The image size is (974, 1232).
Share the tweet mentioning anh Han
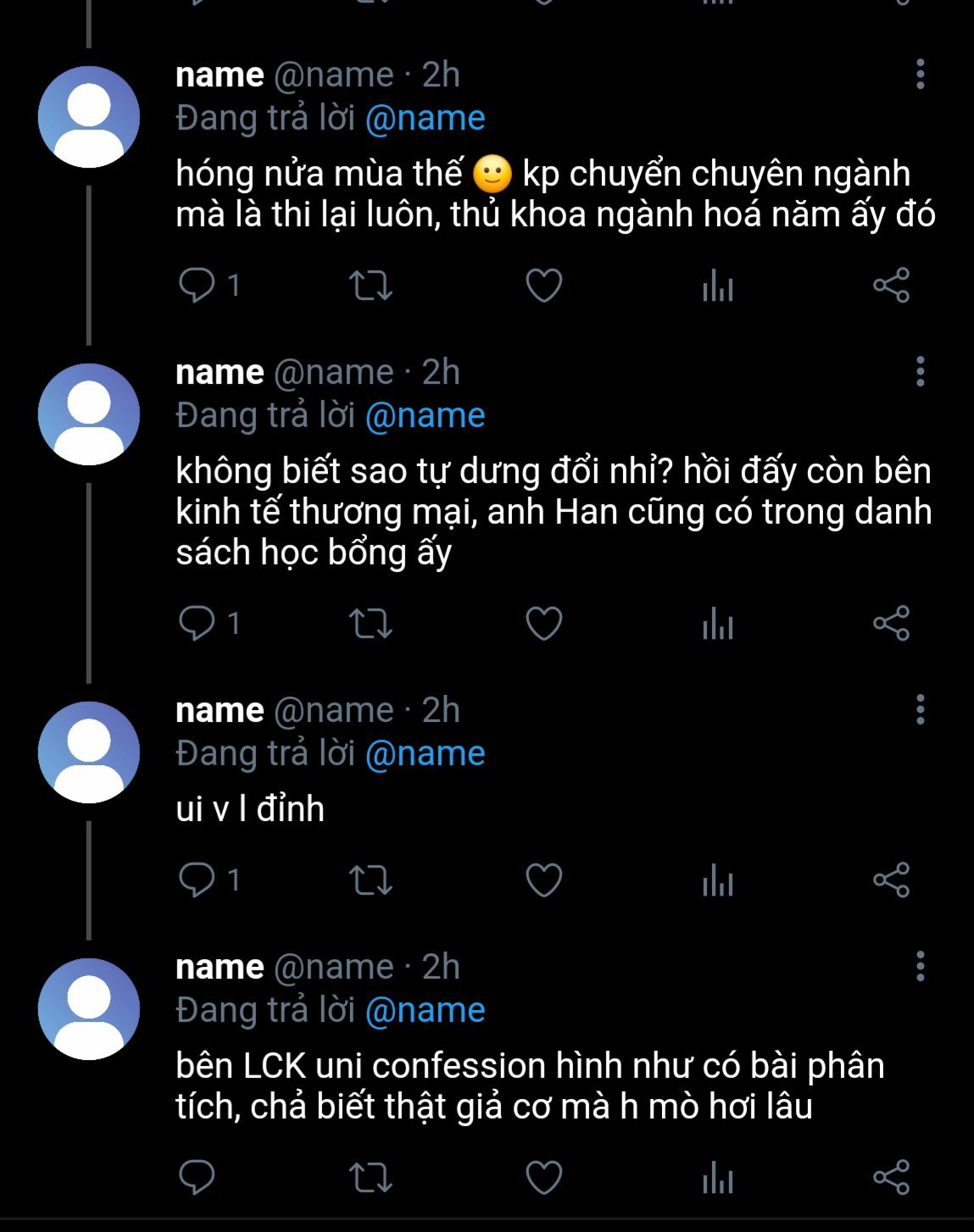(891, 624)
